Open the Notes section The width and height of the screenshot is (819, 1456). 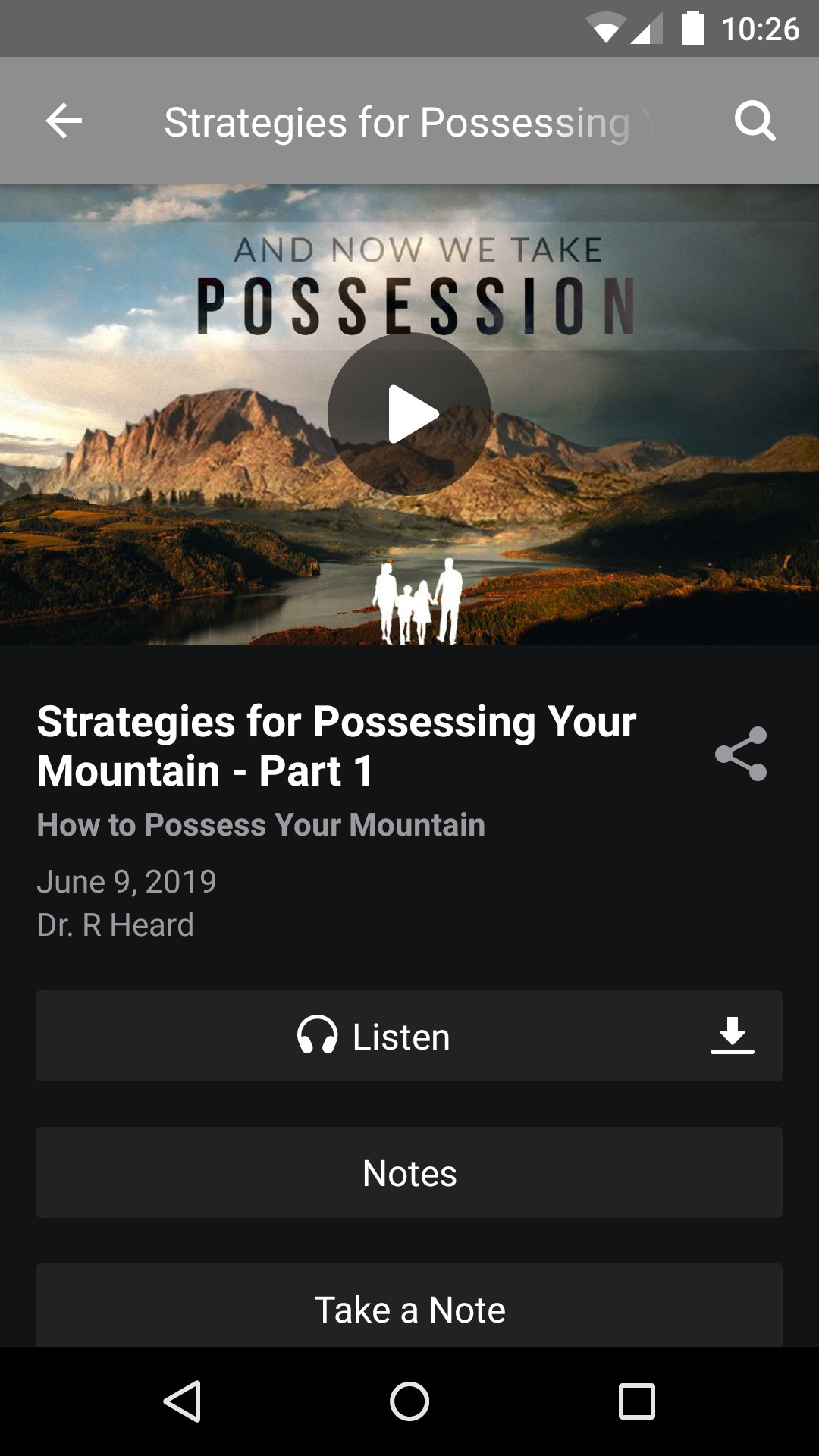coord(409,1172)
